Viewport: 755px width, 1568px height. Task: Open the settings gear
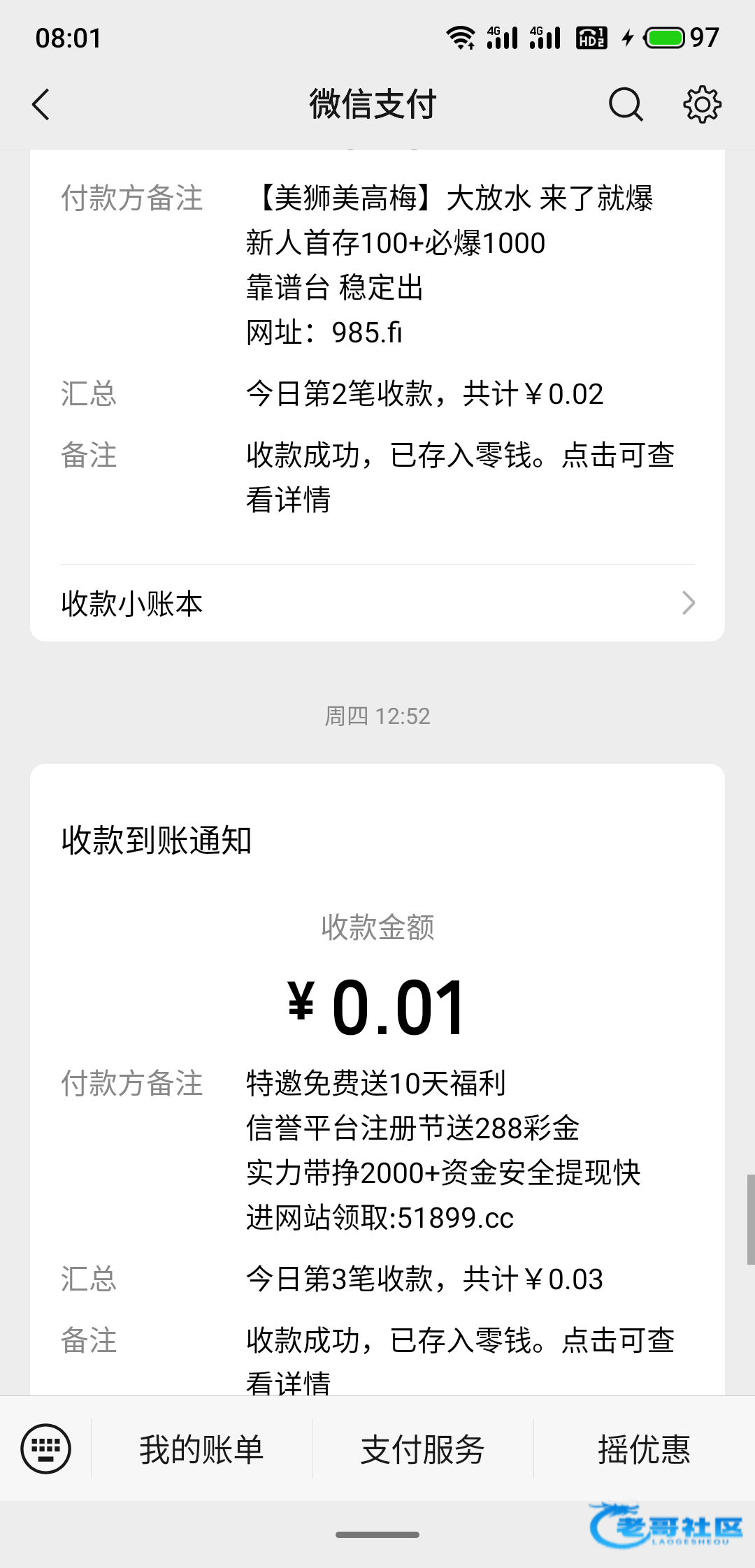pos(702,105)
